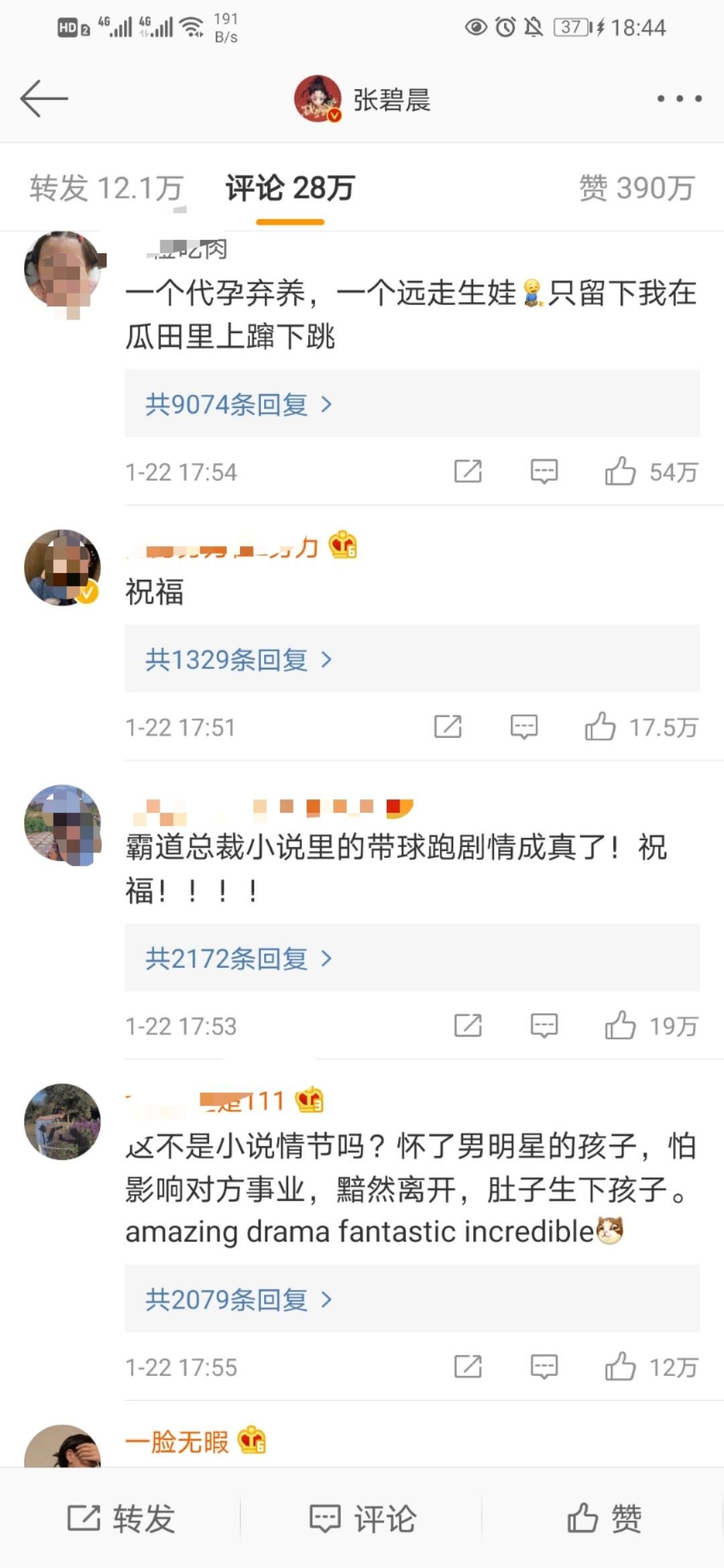This screenshot has width=724, height=1568.
Task: Expand the 共1329条回复 replies
Action: click(x=239, y=659)
